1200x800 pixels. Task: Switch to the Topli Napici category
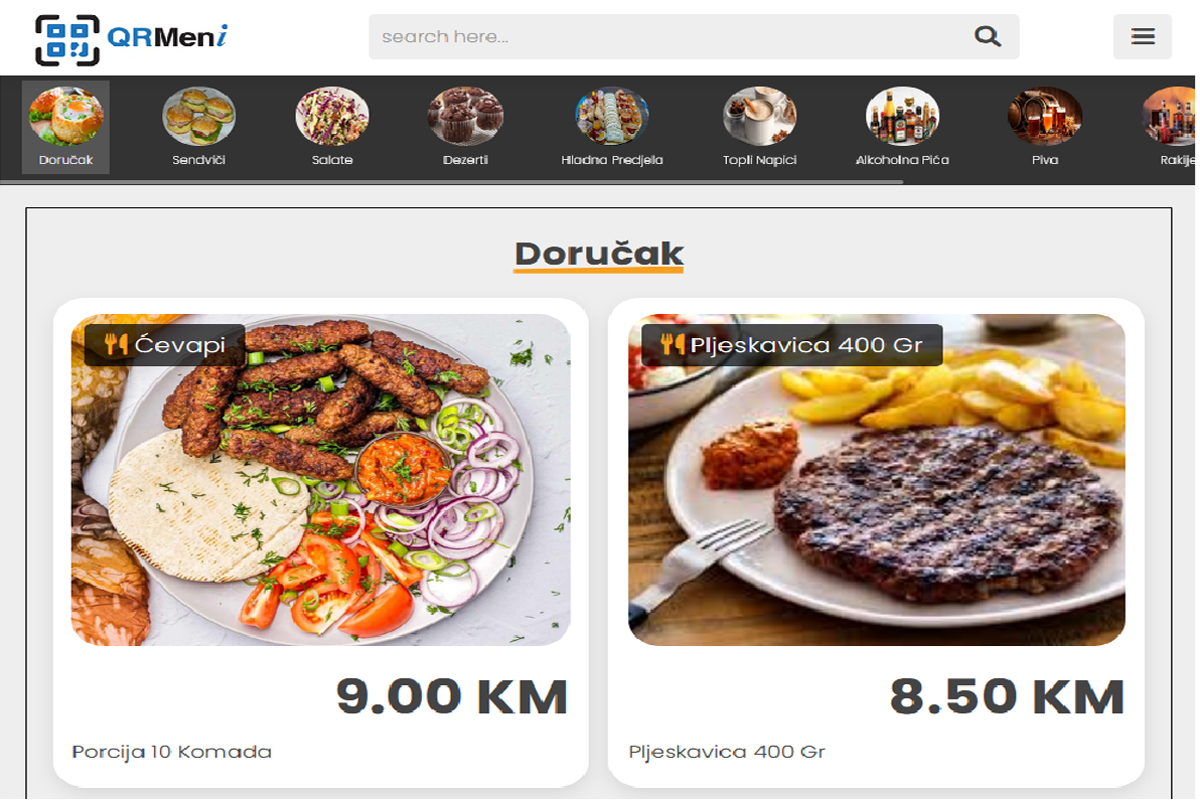point(760,127)
